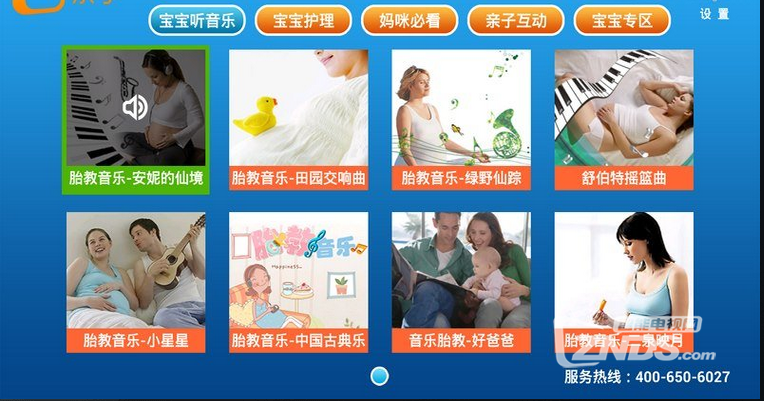Go to the 宝宝专区 tab
The height and width of the screenshot is (401, 764).
(x=622, y=20)
